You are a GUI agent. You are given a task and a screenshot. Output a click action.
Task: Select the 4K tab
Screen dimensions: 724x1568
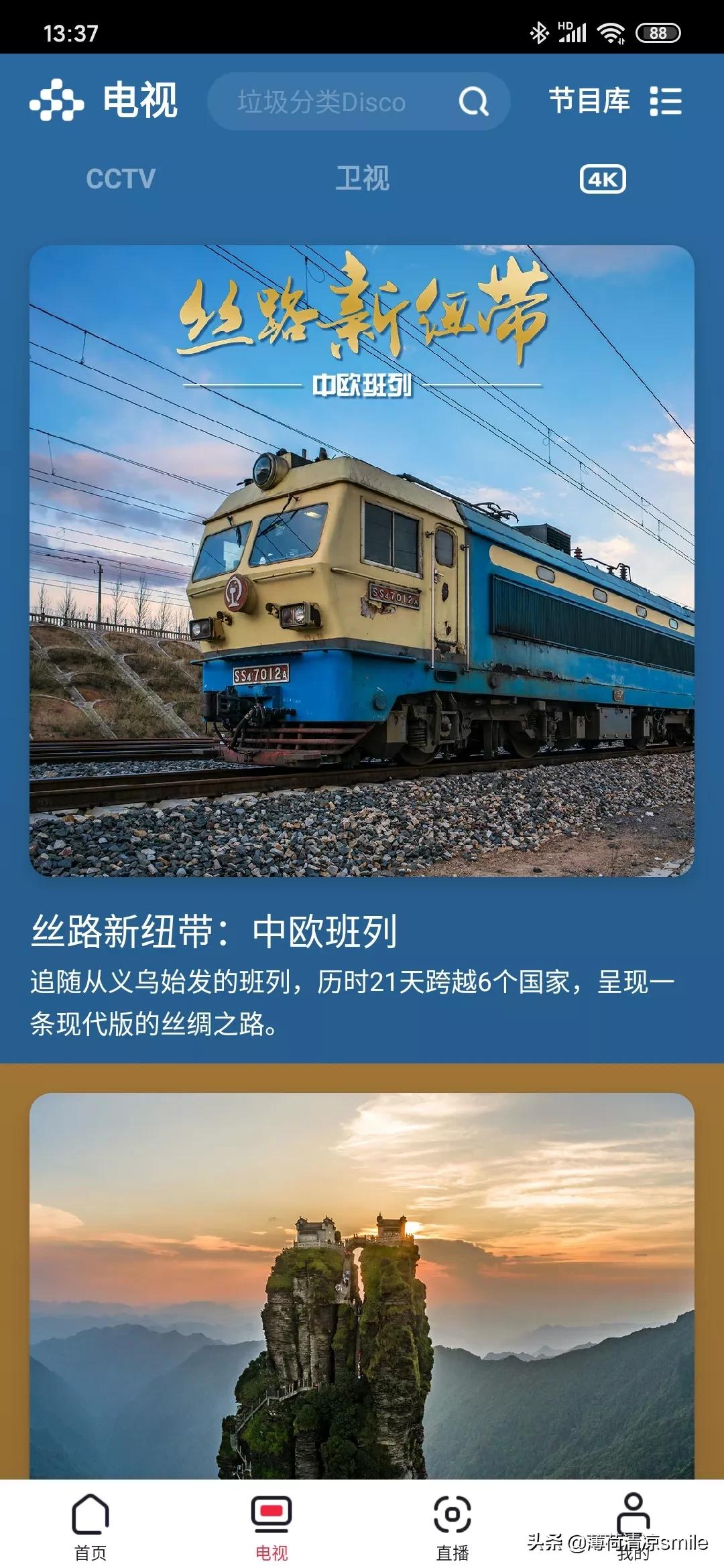pos(603,179)
